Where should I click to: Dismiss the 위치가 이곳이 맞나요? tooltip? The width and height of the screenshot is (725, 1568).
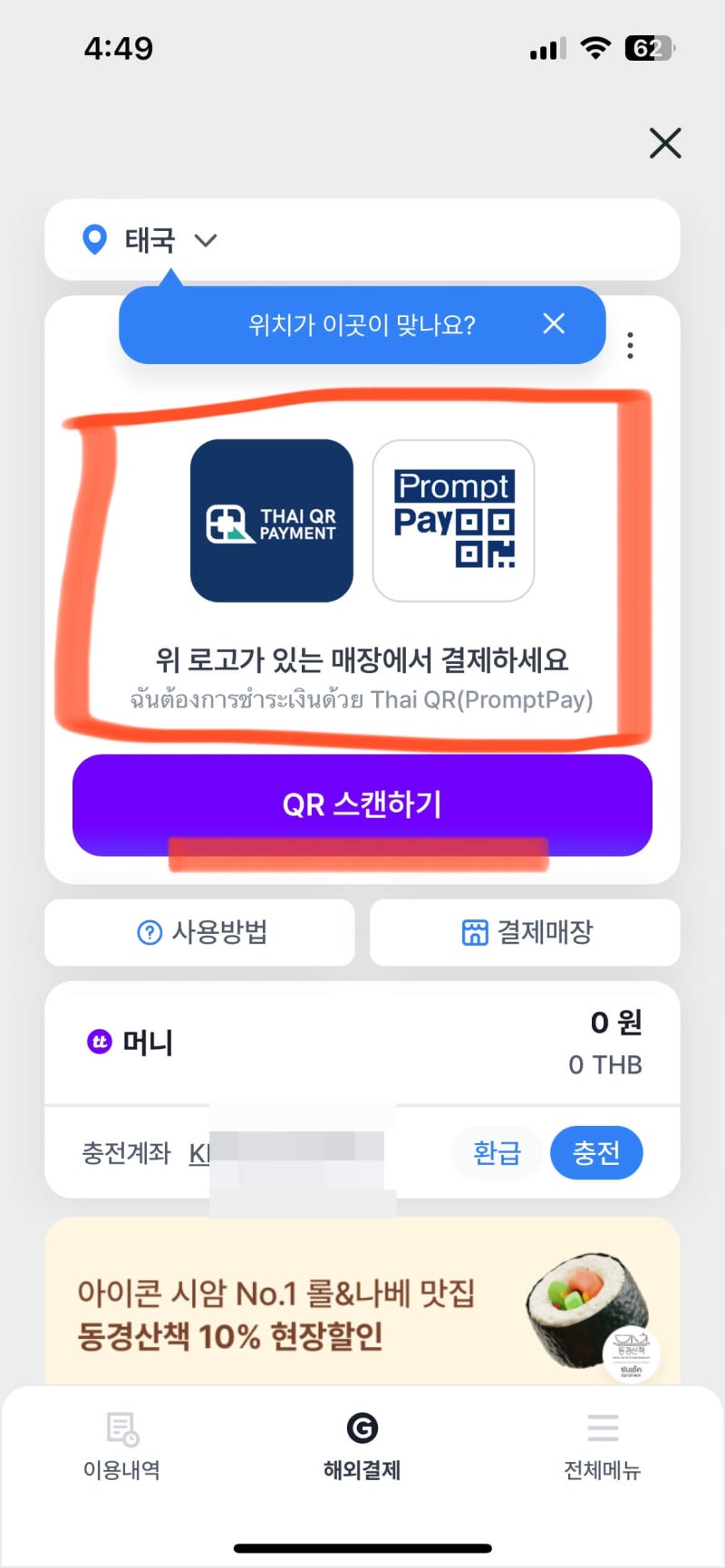coord(554,323)
